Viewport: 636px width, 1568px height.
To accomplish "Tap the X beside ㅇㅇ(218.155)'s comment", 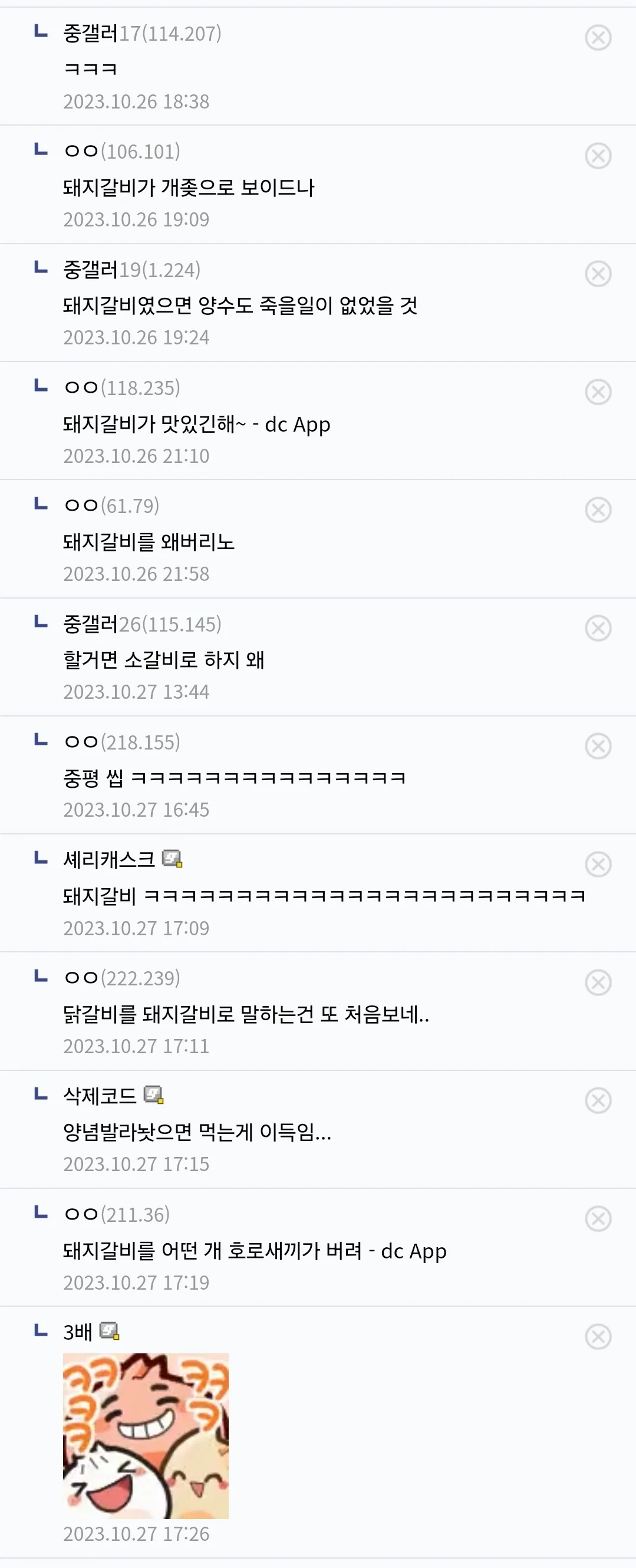I will tap(598, 747).
